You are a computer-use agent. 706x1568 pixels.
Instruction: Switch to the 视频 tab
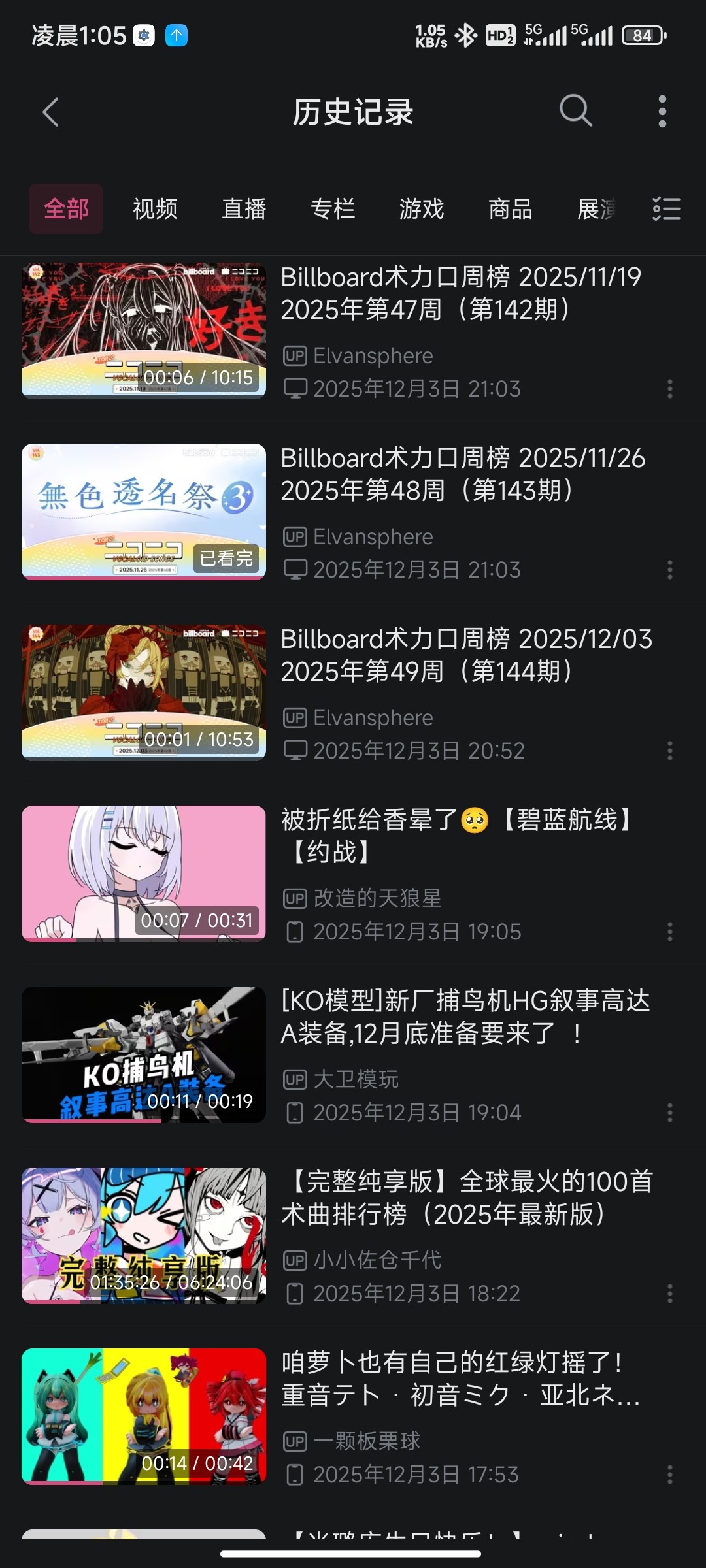pyautogui.click(x=155, y=209)
